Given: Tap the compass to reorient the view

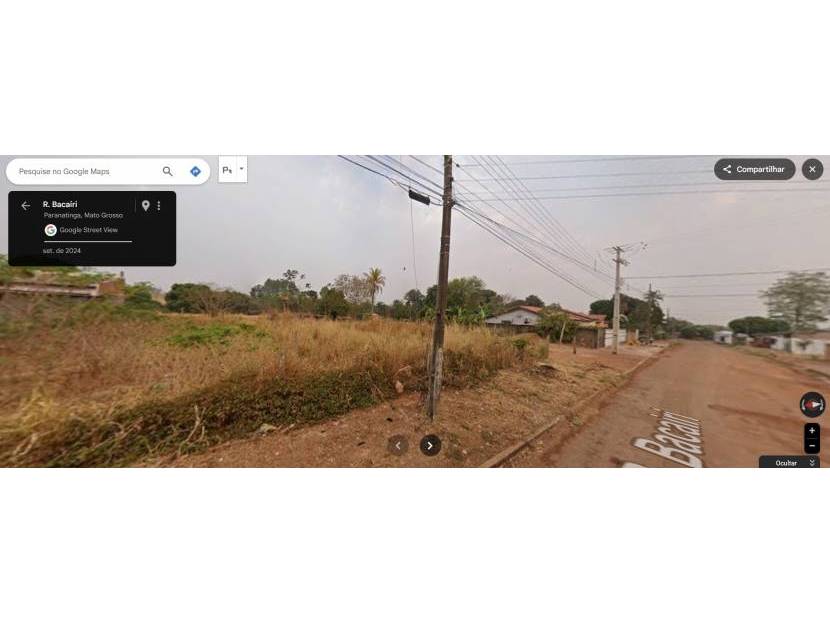Looking at the screenshot, I should pyautogui.click(x=812, y=405).
